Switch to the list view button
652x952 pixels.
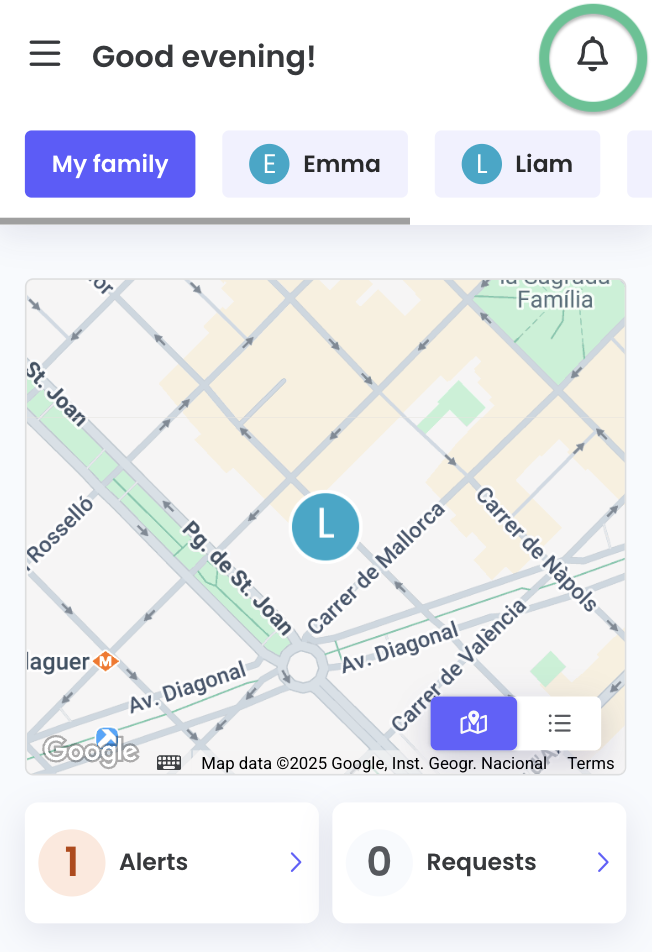[559, 723]
